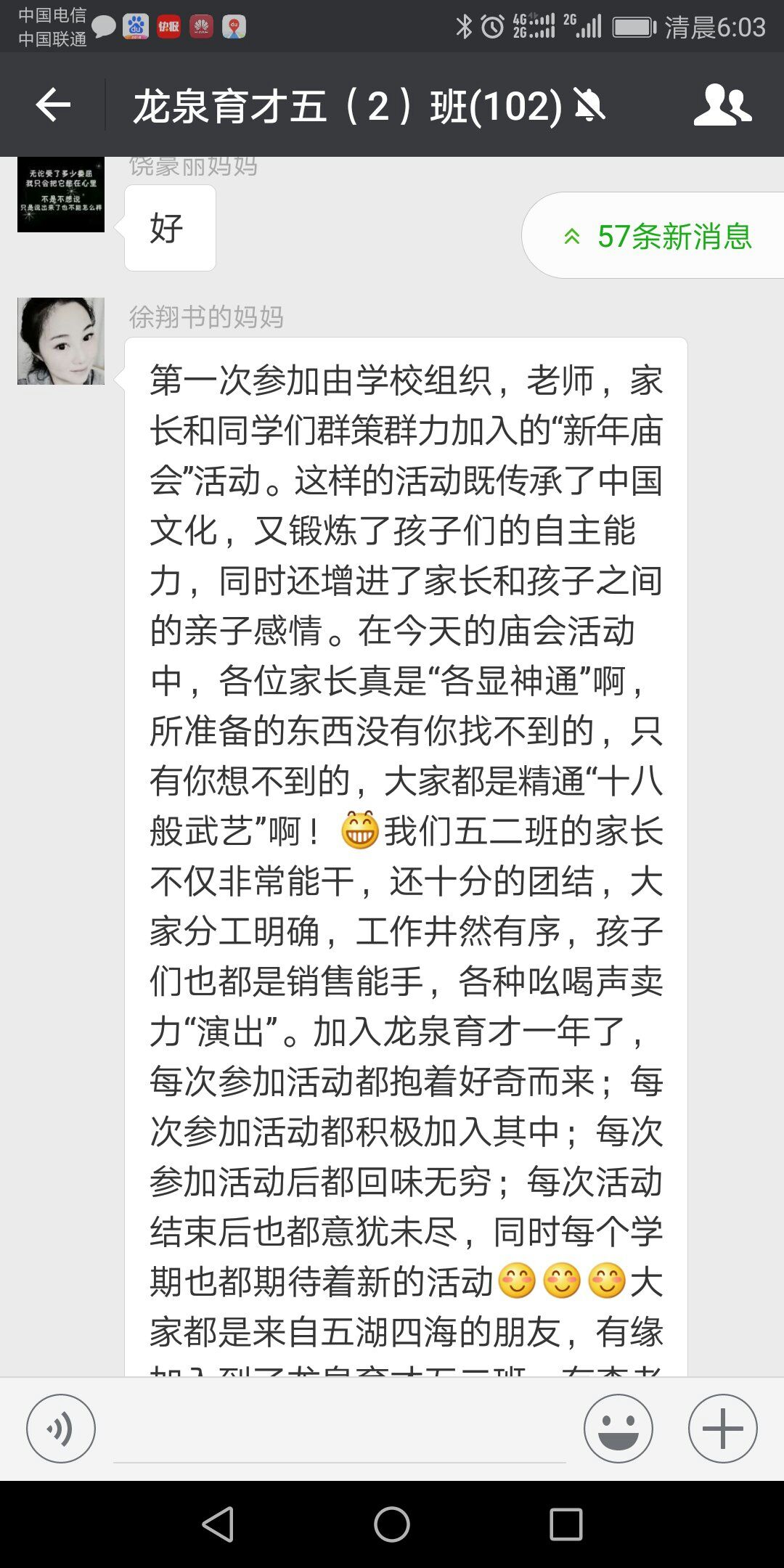Open recent apps from navigation bar

pyautogui.click(x=565, y=1524)
